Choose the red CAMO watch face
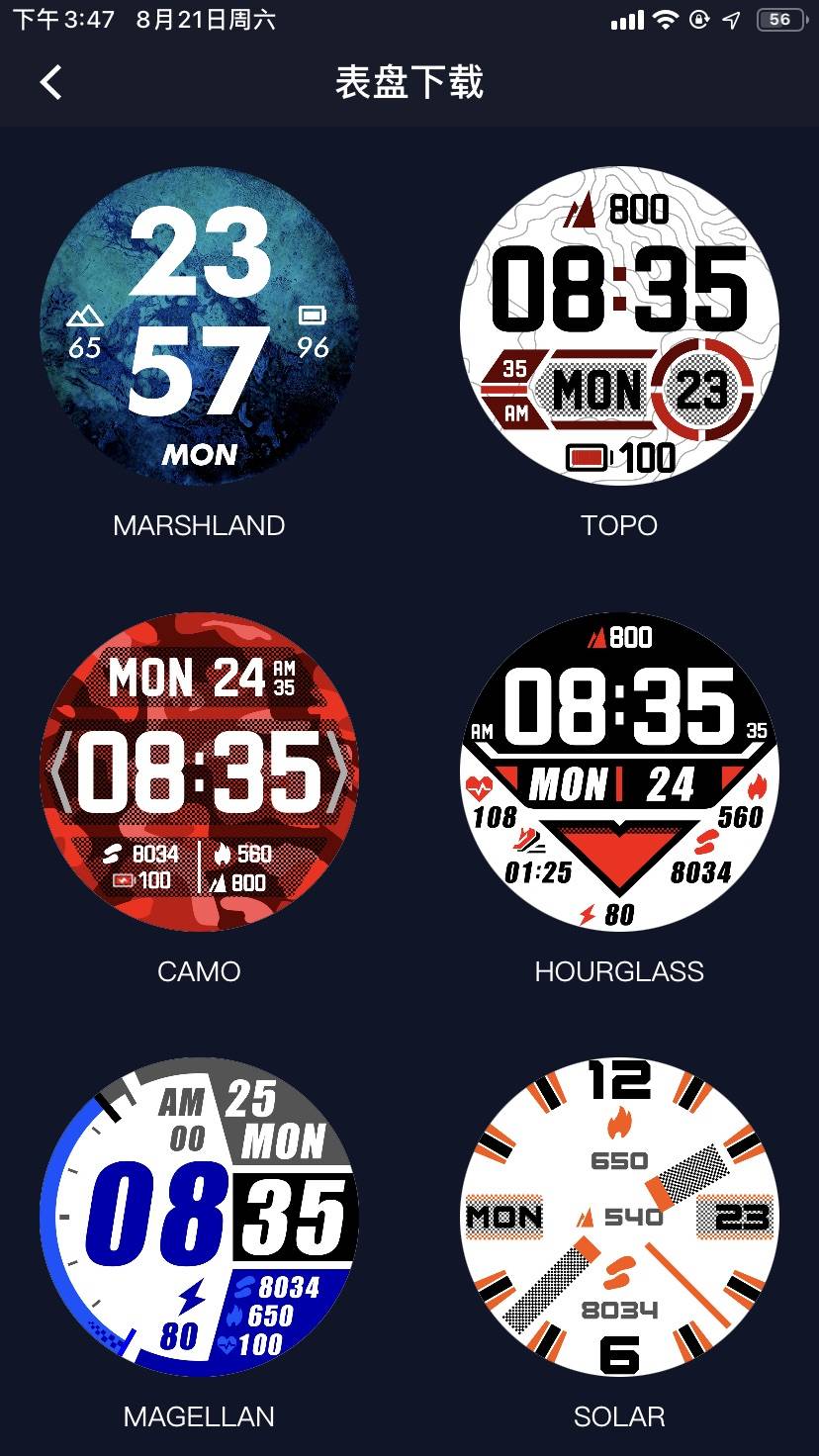 click(199, 772)
